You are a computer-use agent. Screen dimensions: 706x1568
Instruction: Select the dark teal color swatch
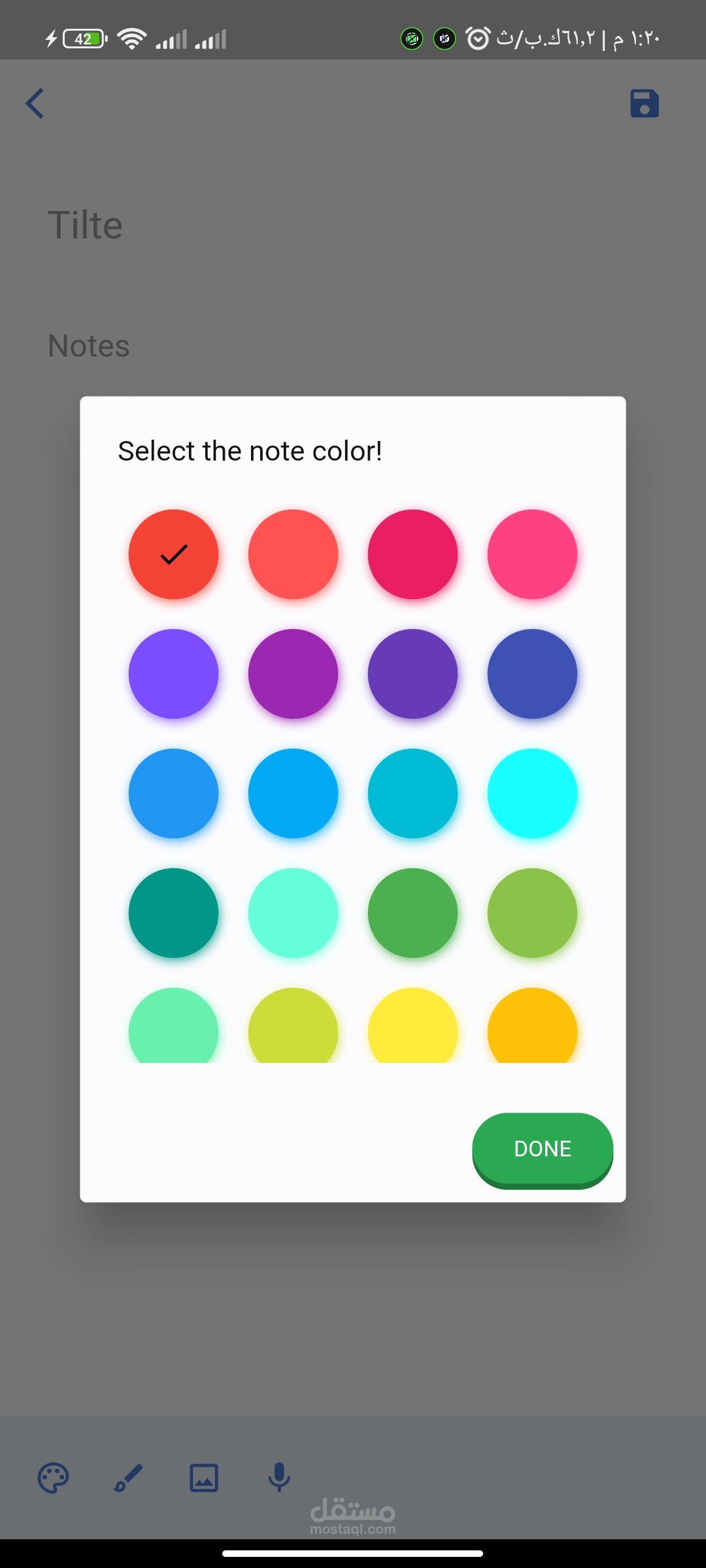click(173, 913)
